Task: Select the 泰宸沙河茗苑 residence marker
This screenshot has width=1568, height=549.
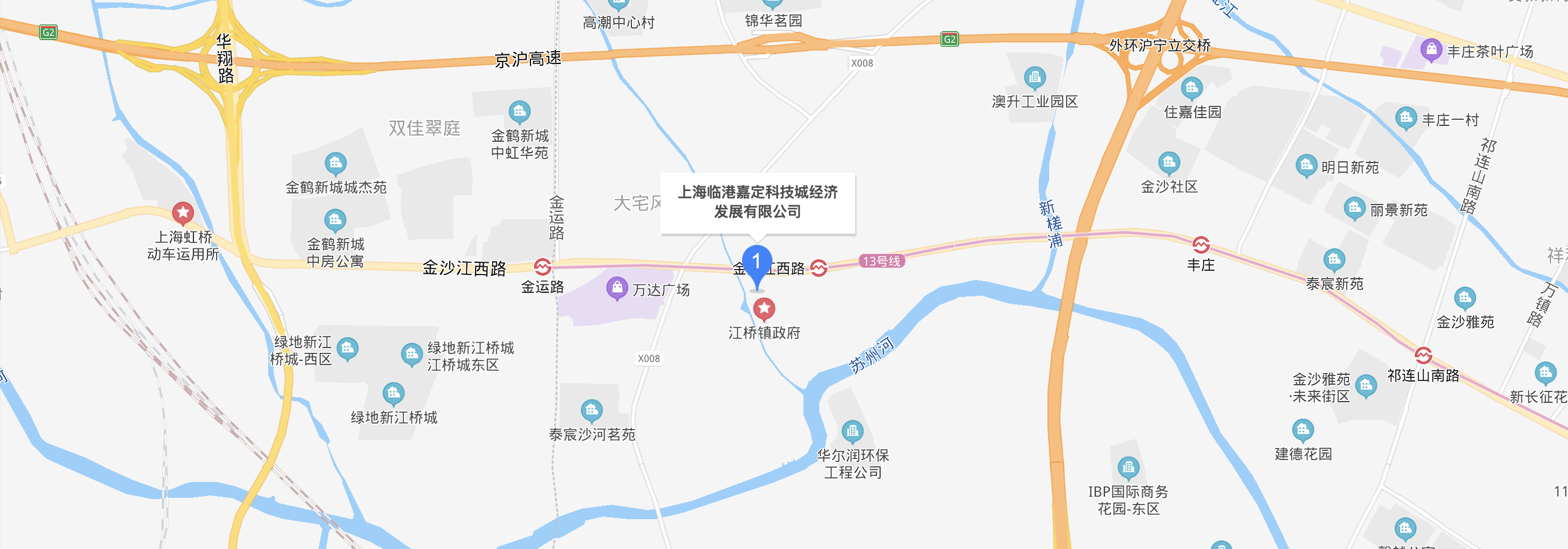Action: [591, 411]
